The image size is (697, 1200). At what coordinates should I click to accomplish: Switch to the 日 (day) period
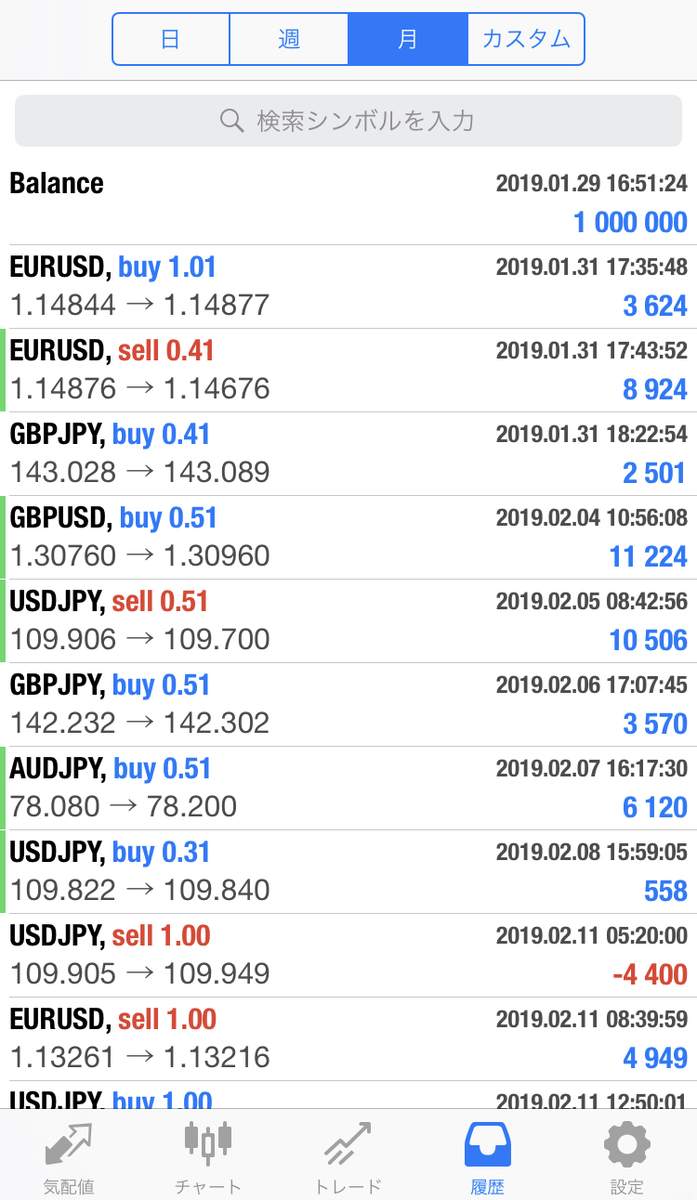pos(171,39)
